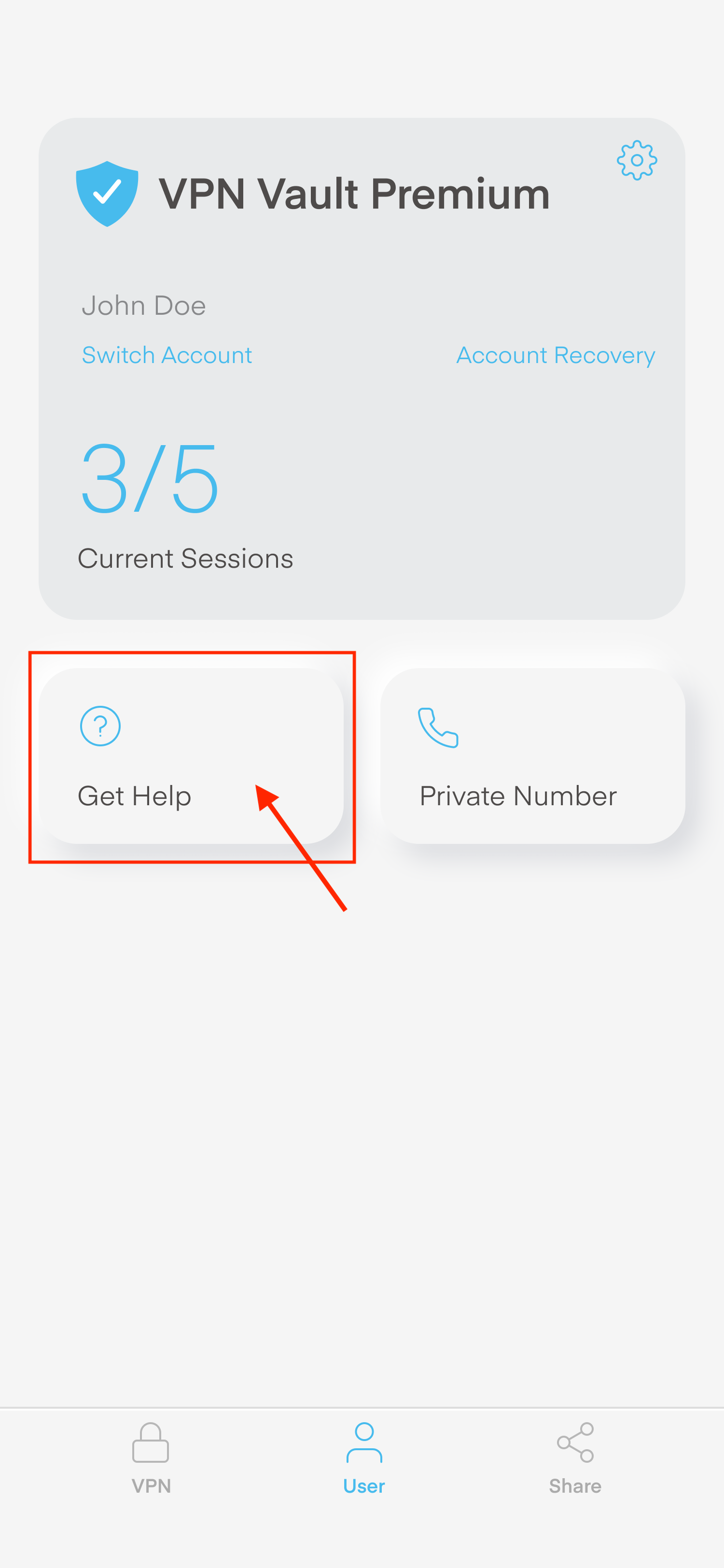Open Account Recovery
The width and height of the screenshot is (724, 1568).
[x=555, y=355]
